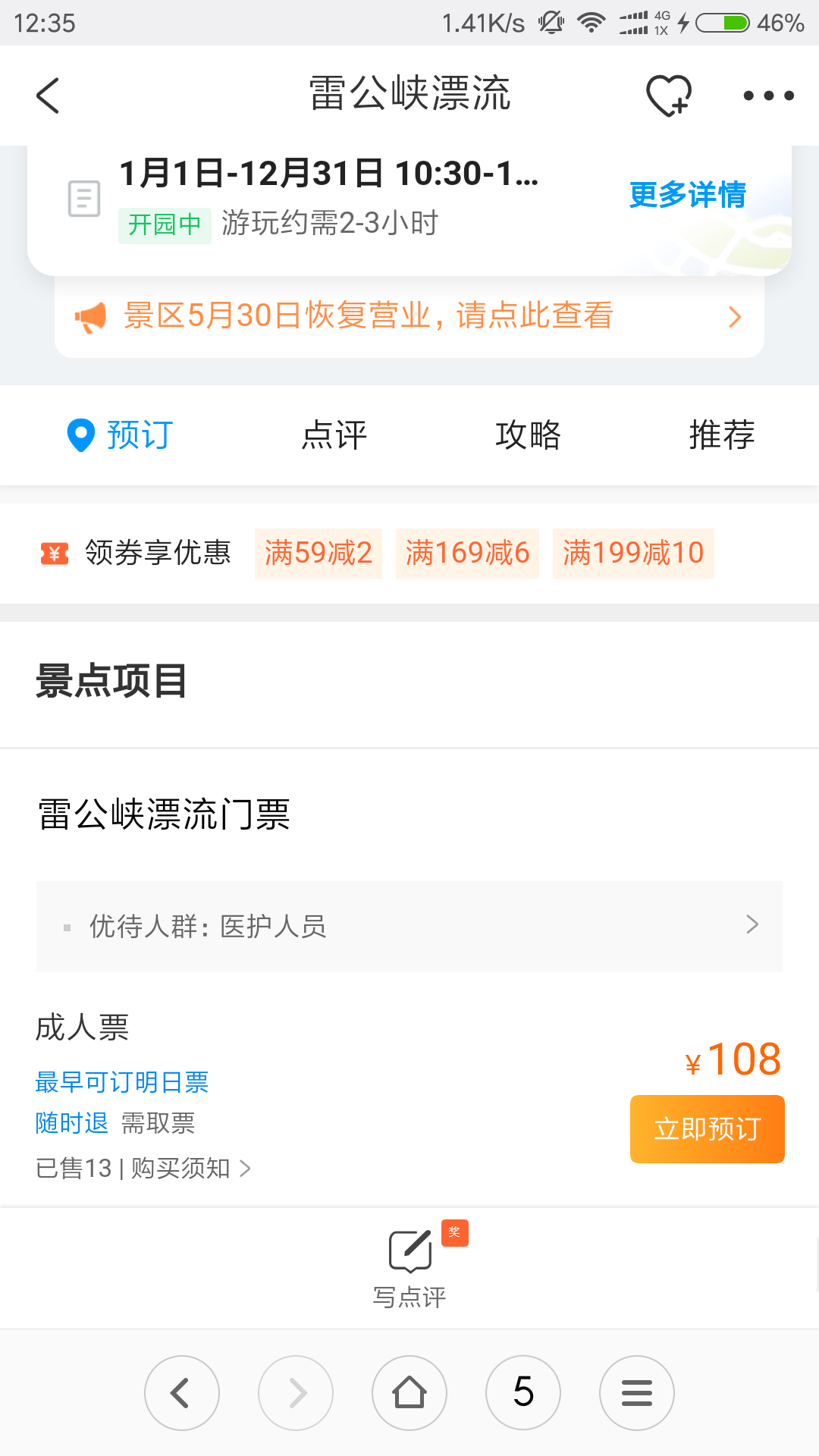The image size is (819, 1456).
Task: Select the 预订 tab
Action: click(x=120, y=435)
